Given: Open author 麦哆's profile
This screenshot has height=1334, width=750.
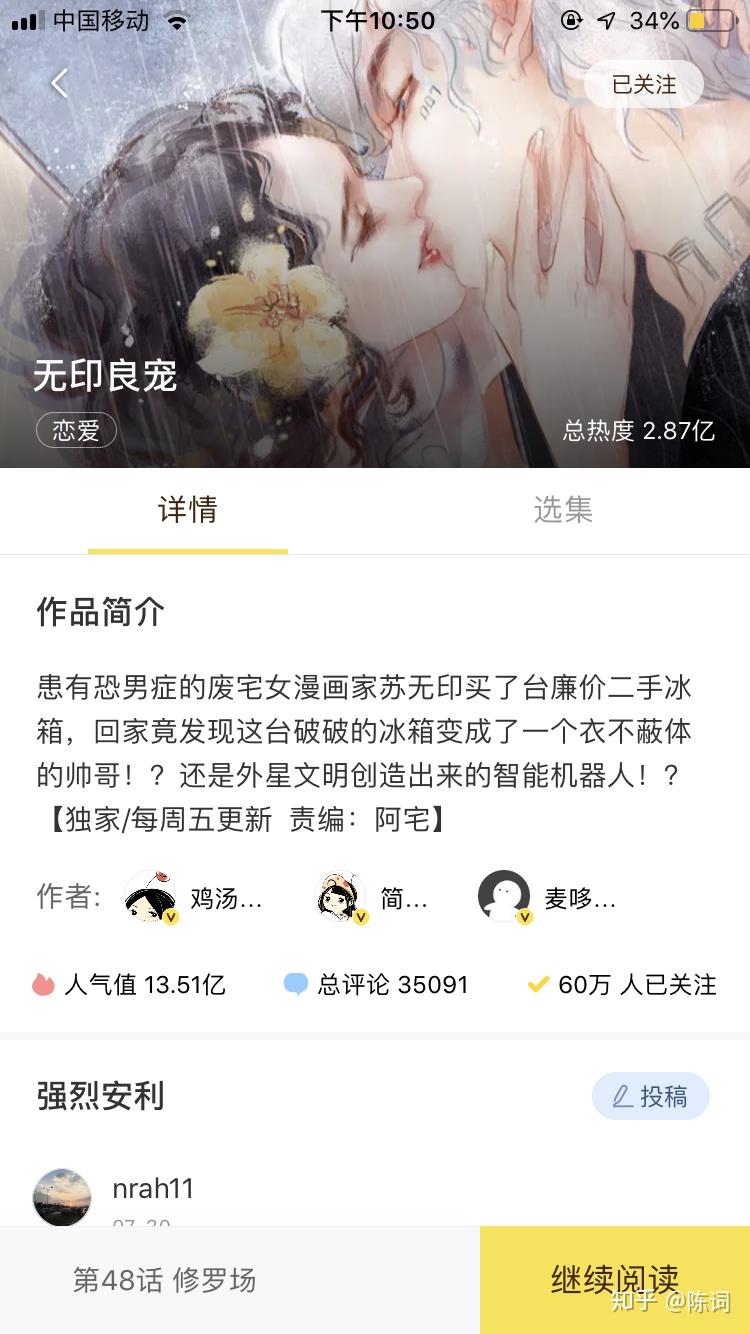Looking at the screenshot, I should tap(548, 897).
